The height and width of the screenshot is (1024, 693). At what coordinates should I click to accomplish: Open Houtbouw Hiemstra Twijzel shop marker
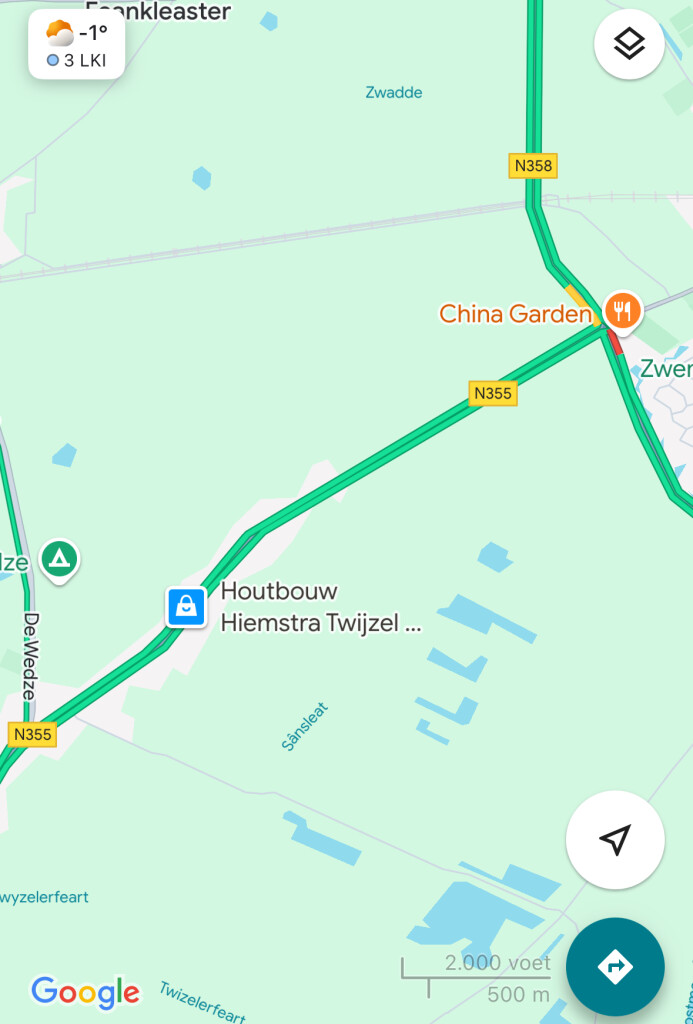186,607
